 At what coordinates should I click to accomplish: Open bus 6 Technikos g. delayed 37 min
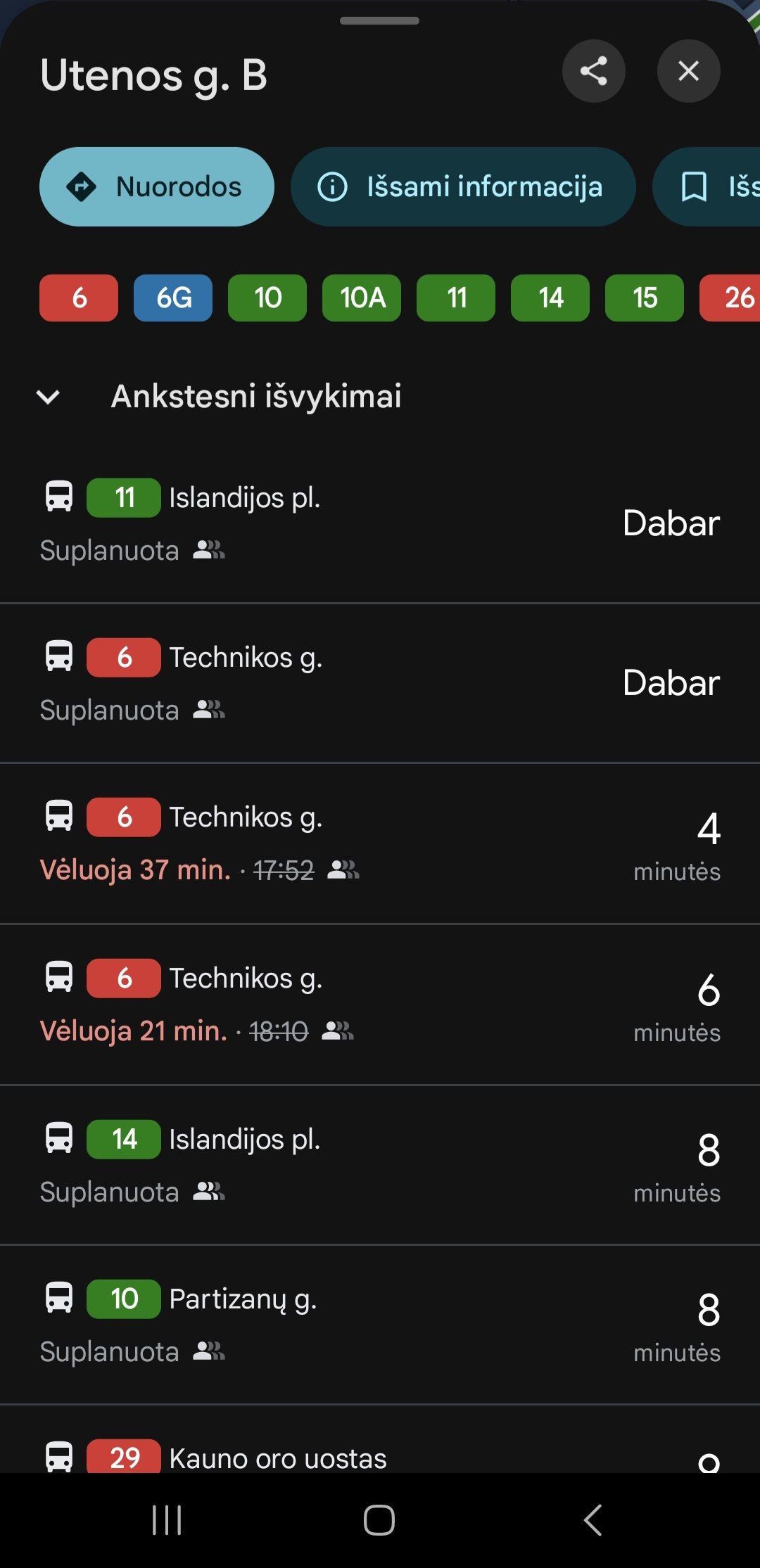point(380,843)
